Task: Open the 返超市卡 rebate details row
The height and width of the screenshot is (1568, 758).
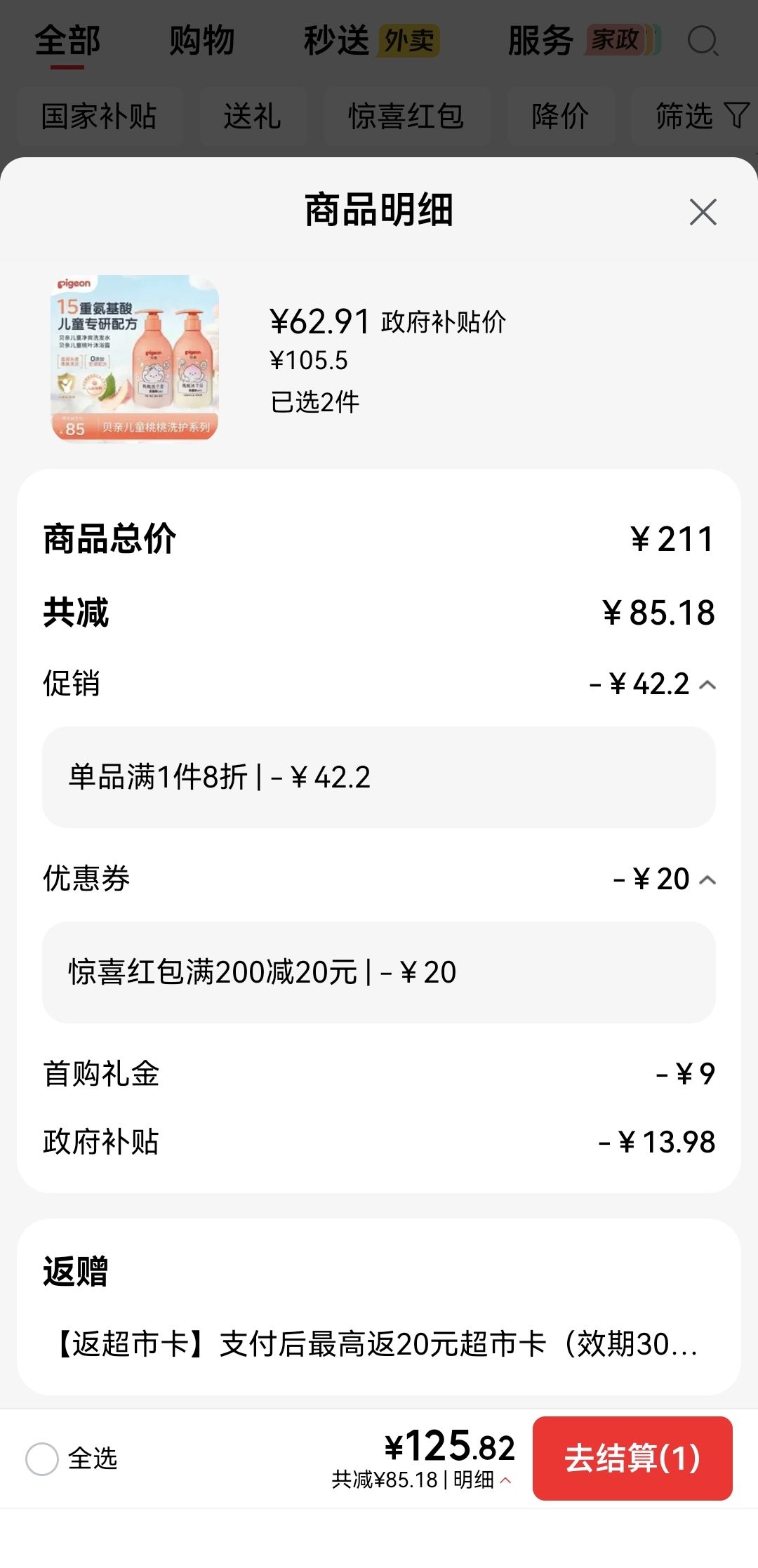Action: tap(378, 1344)
